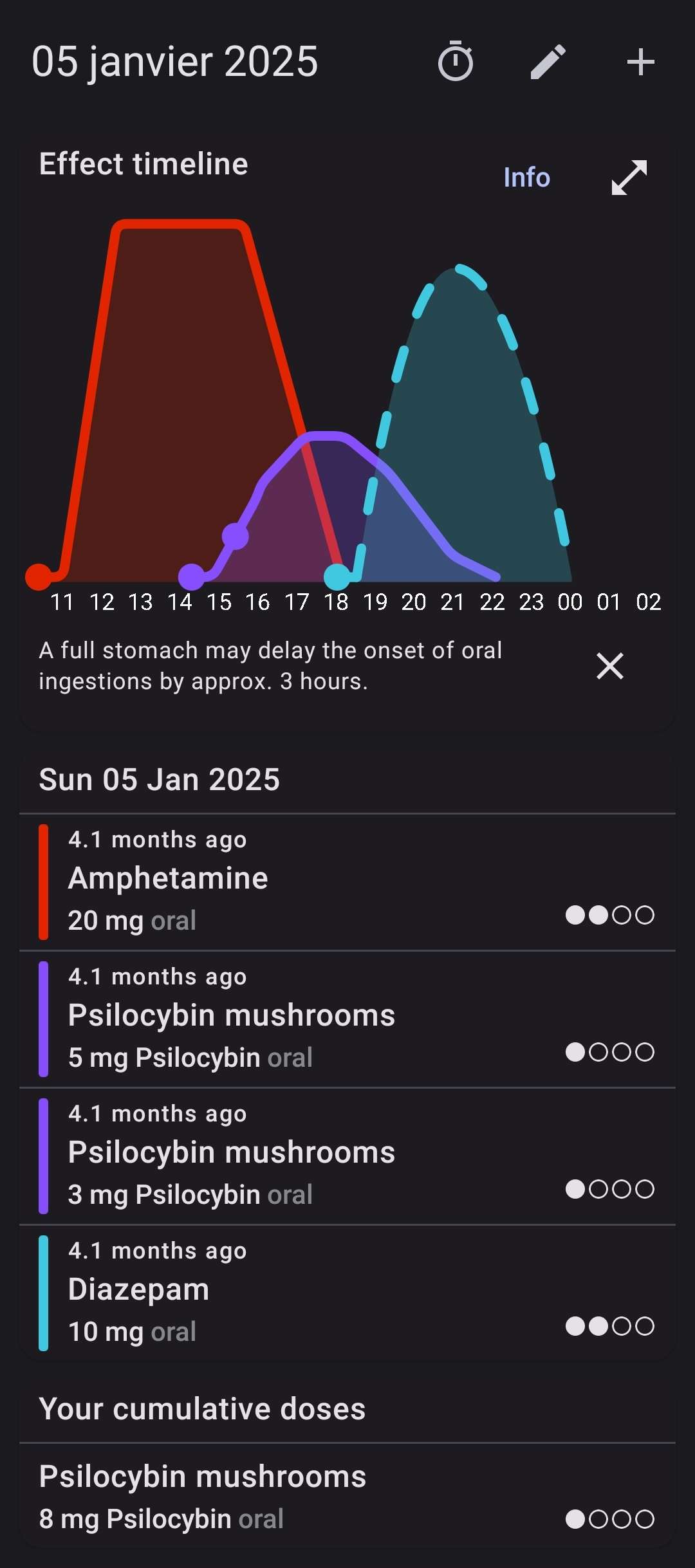695x1568 pixels.
Task: Open the stopwatch timer icon
Action: [456, 62]
